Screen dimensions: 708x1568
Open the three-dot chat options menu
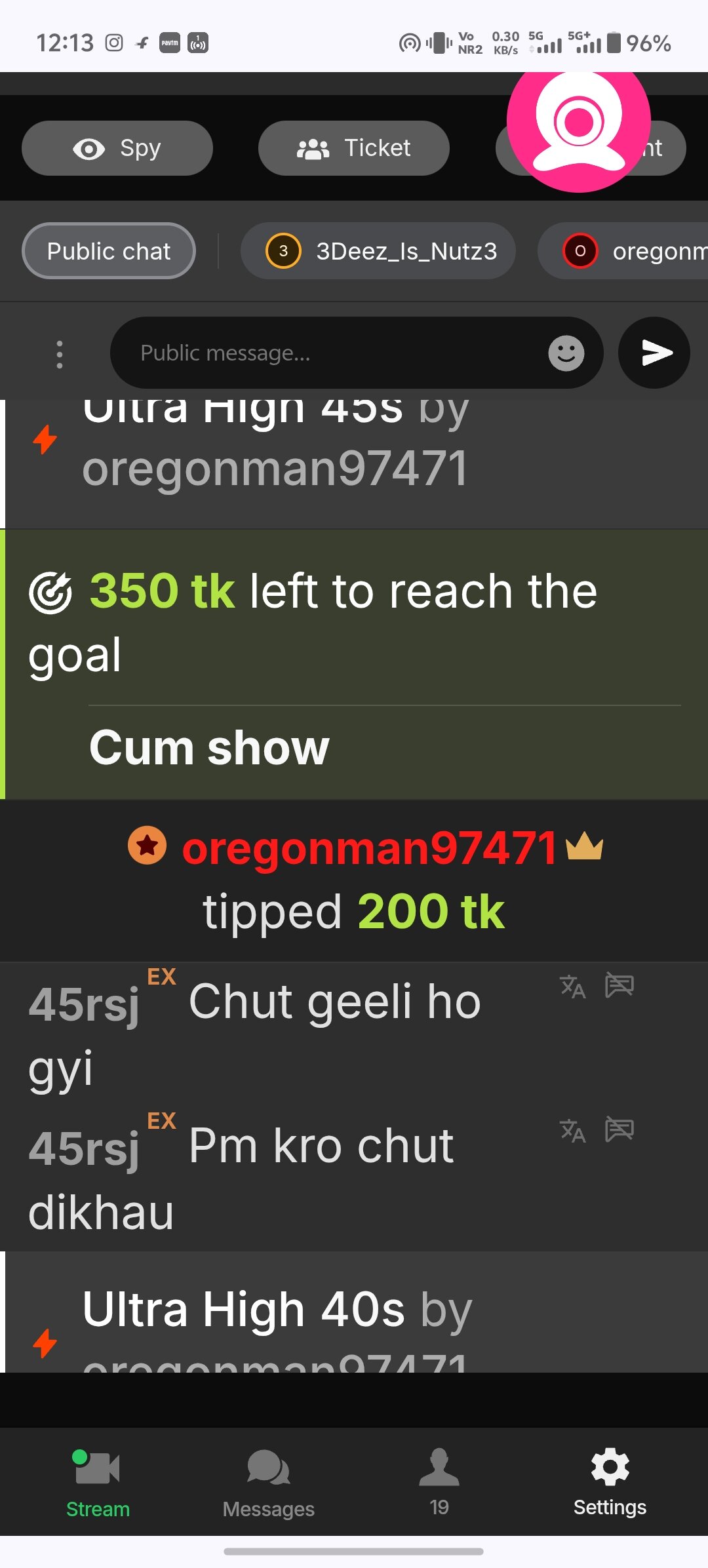60,354
